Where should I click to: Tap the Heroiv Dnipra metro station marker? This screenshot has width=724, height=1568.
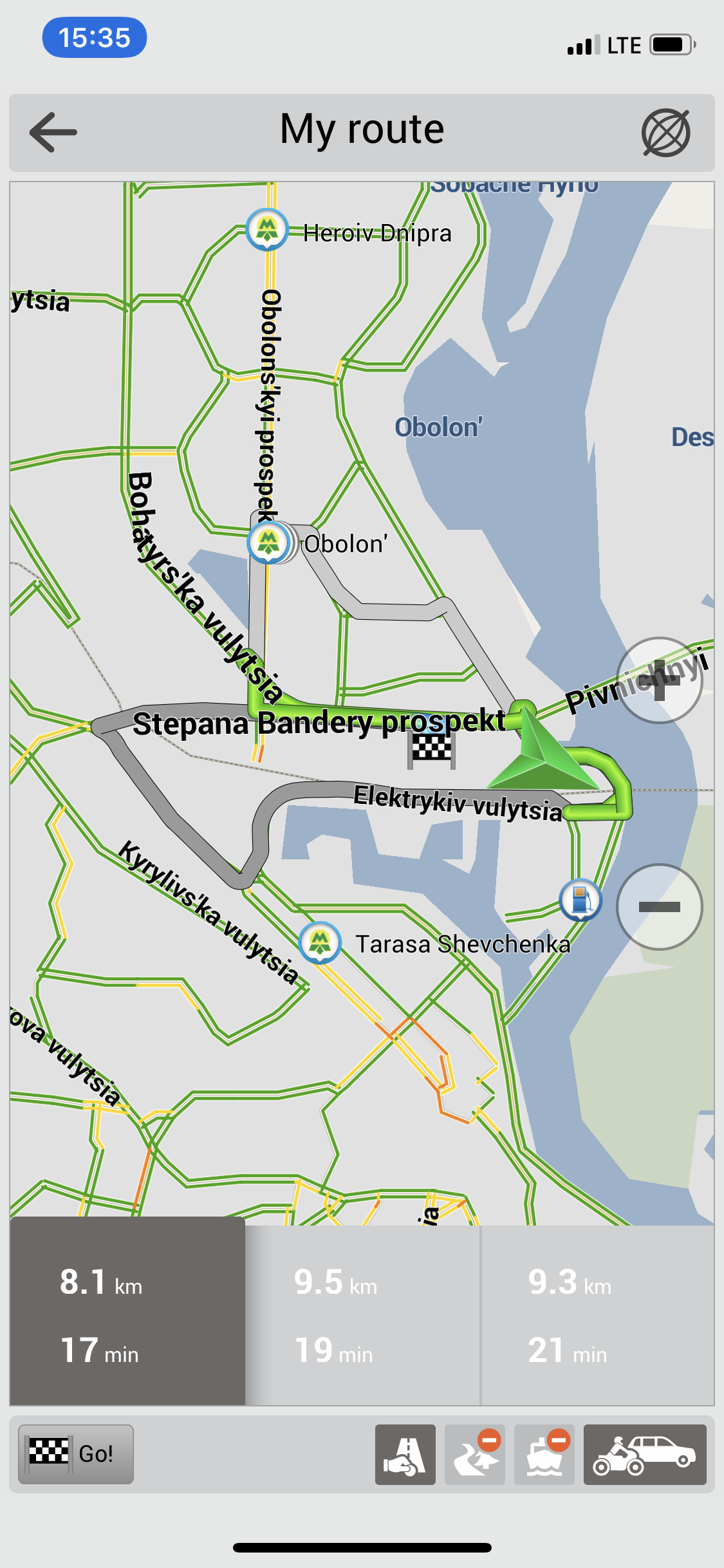coord(267,229)
